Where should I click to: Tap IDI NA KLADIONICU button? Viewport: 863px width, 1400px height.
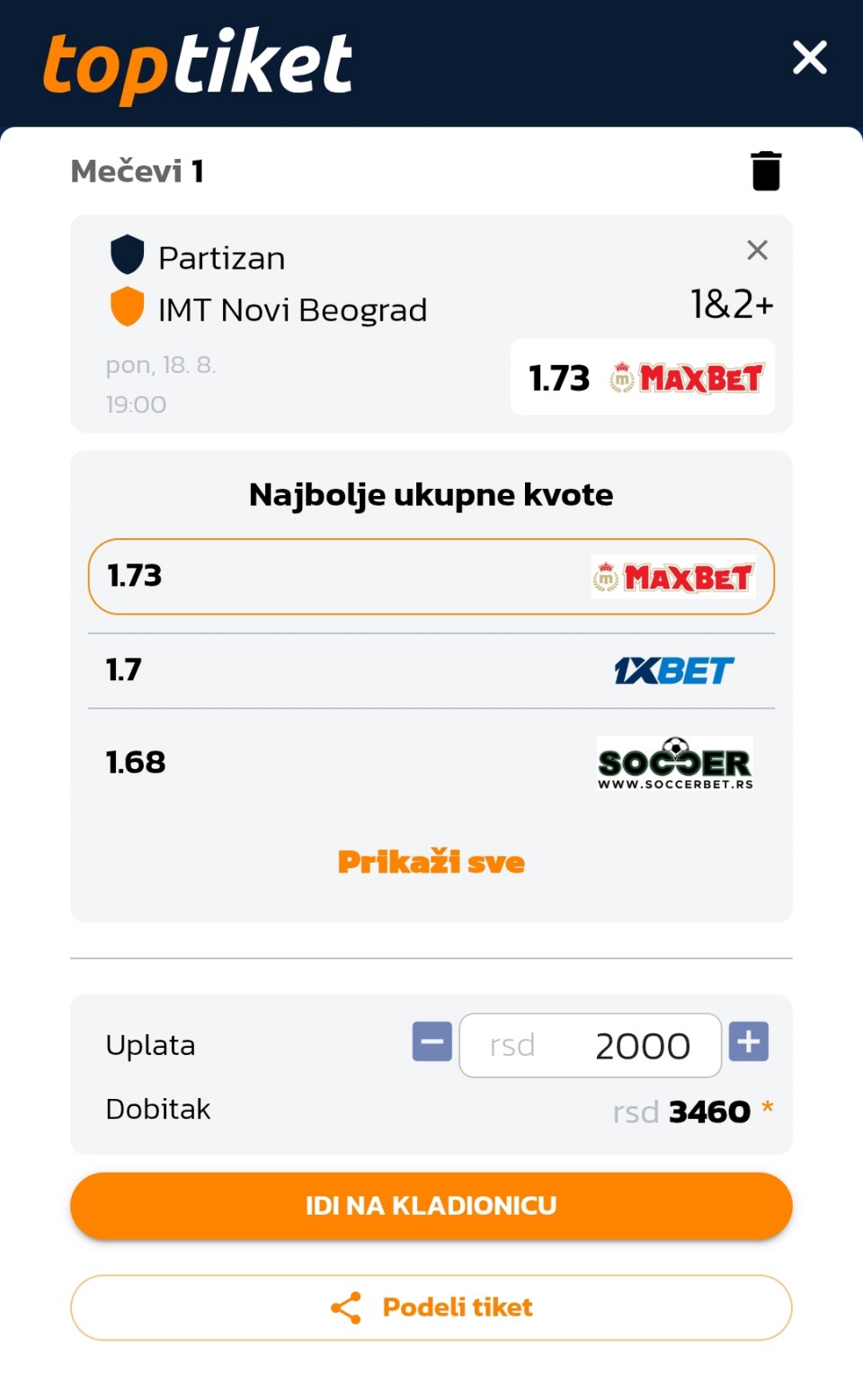(x=431, y=1206)
